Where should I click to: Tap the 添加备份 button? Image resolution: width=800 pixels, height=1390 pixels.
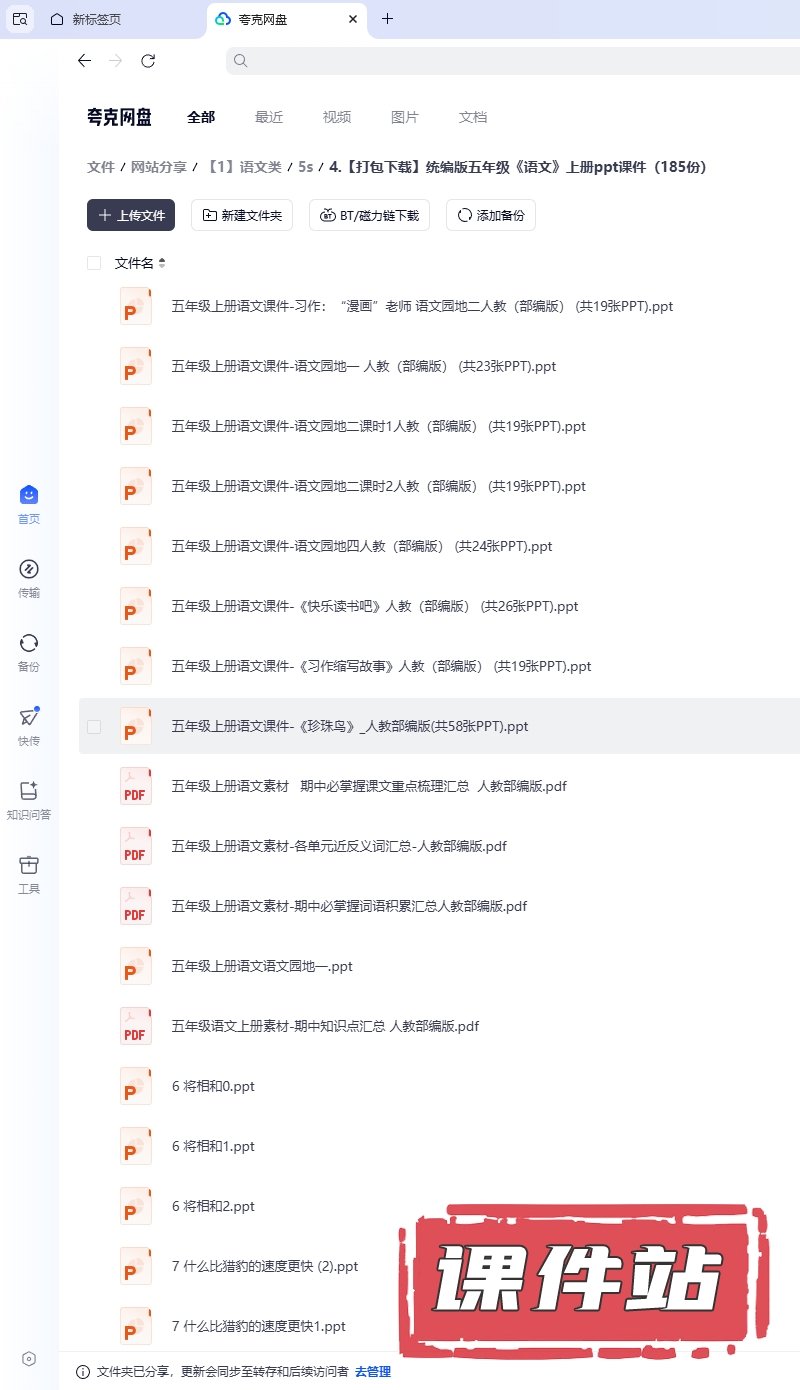coord(490,215)
